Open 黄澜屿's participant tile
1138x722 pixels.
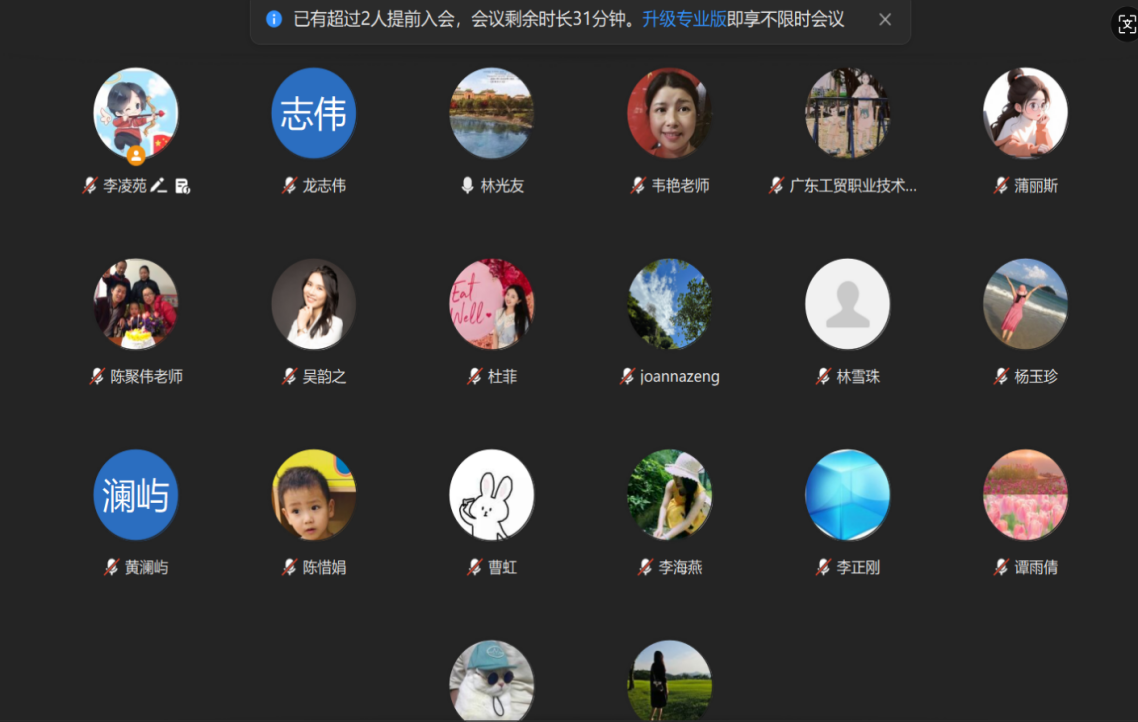136,495
